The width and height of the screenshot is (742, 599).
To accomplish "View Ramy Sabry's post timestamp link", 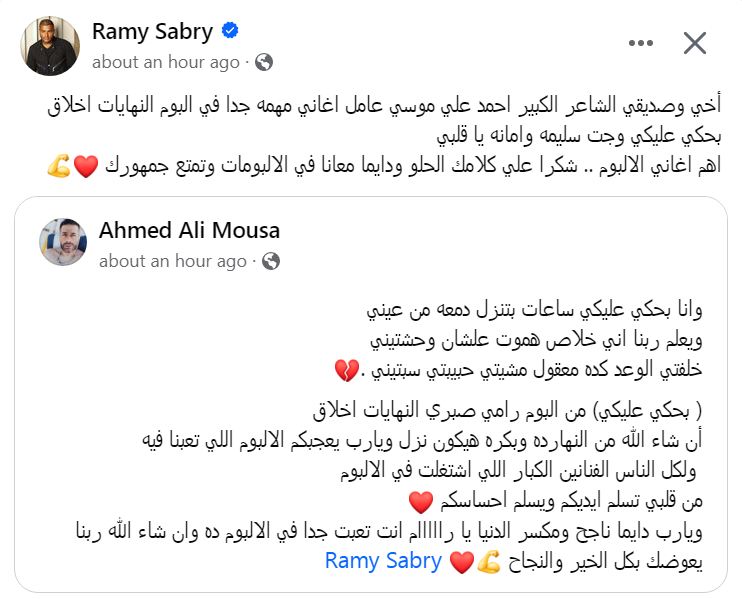I will tap(165, 62).
